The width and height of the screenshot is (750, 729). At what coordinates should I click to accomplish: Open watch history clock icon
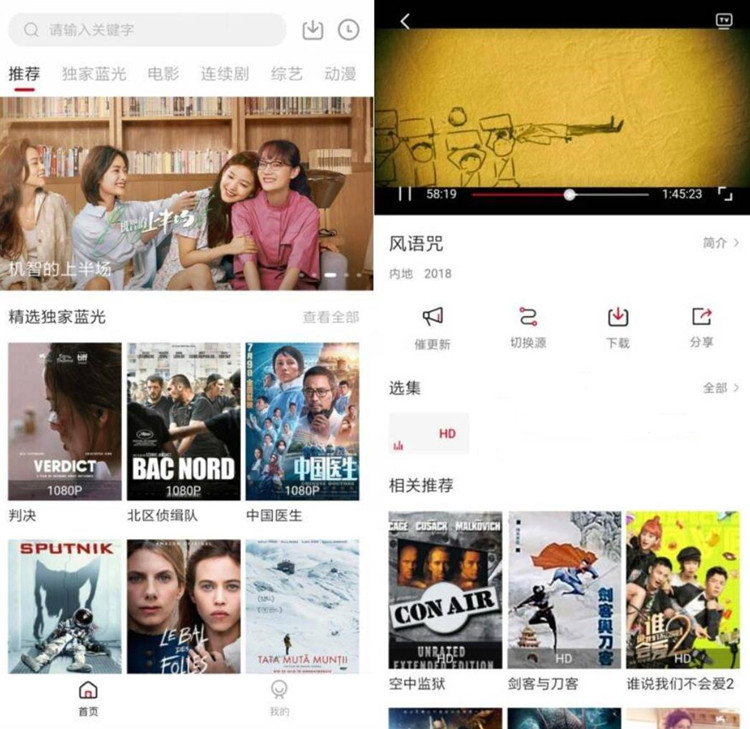348,30
